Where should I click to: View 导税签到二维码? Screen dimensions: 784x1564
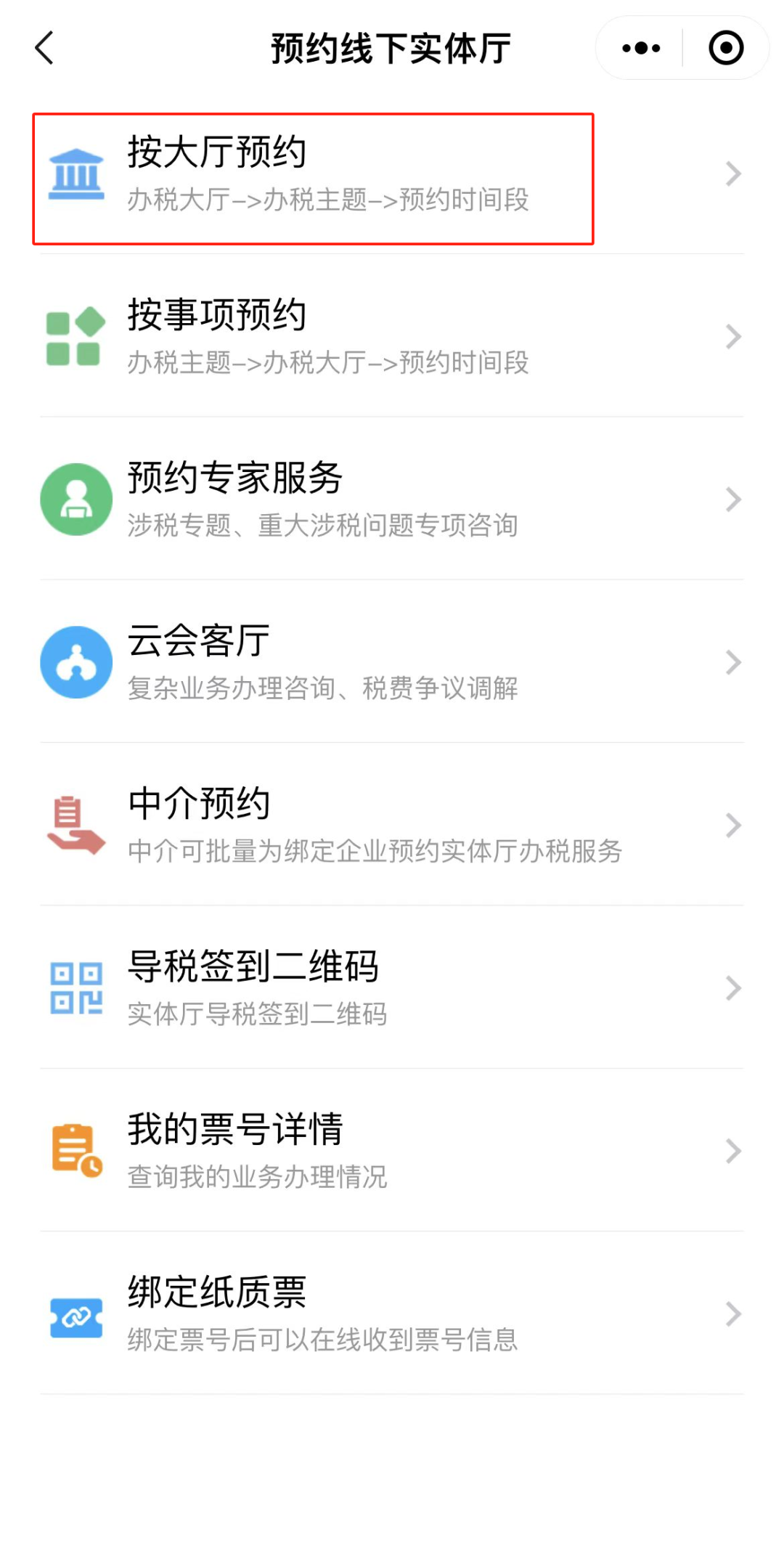point(392,987)
